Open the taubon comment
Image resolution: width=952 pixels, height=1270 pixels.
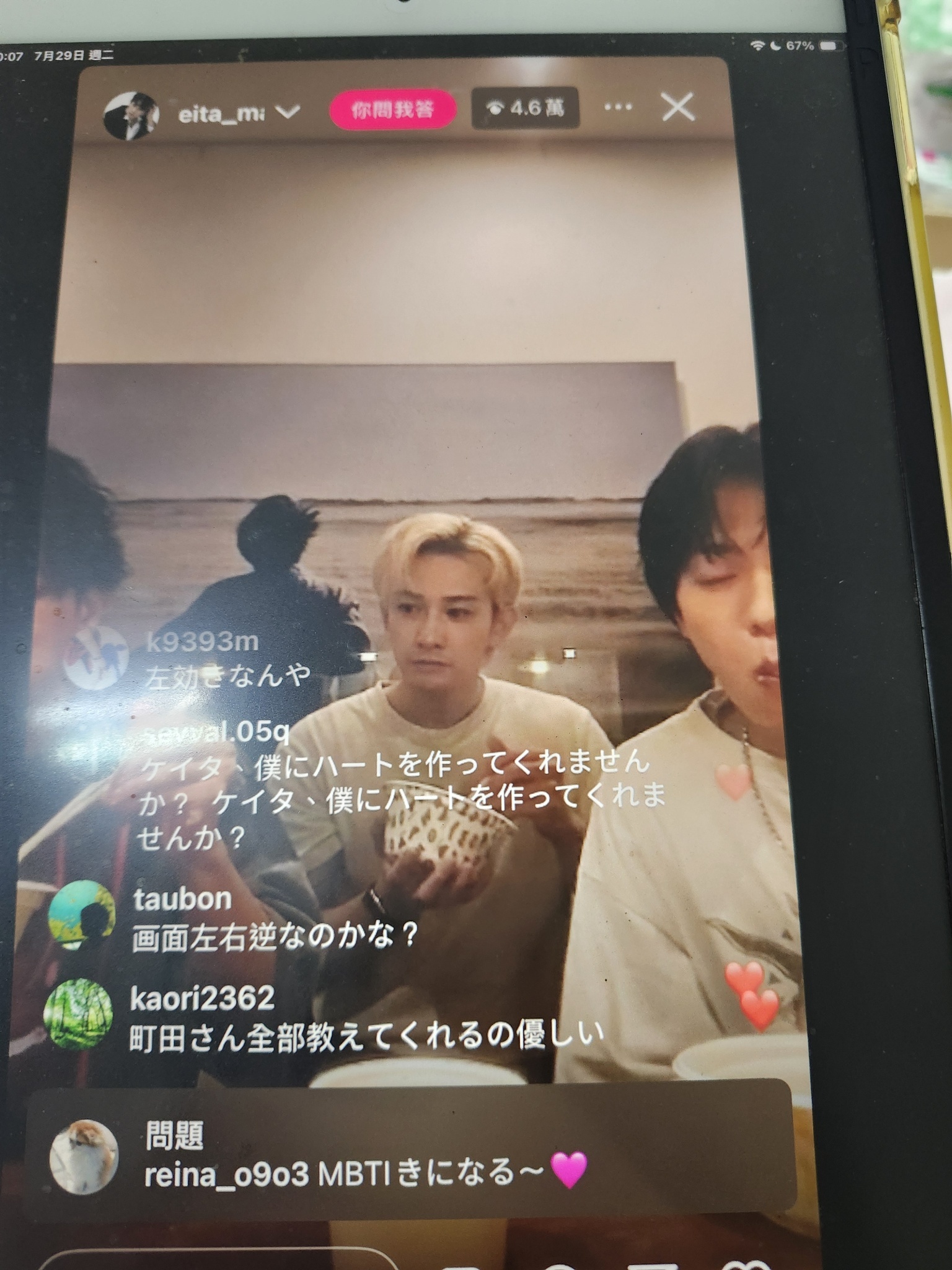point(273,918)
